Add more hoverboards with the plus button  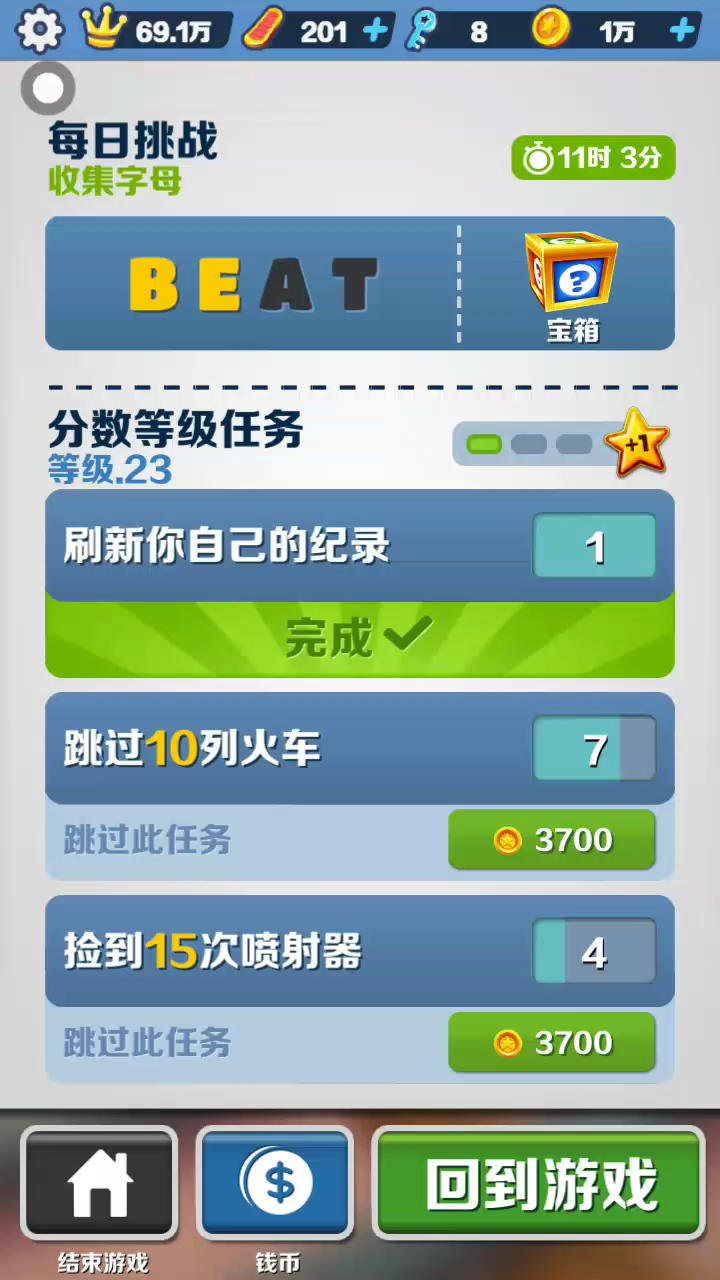(x=375, y=30)
